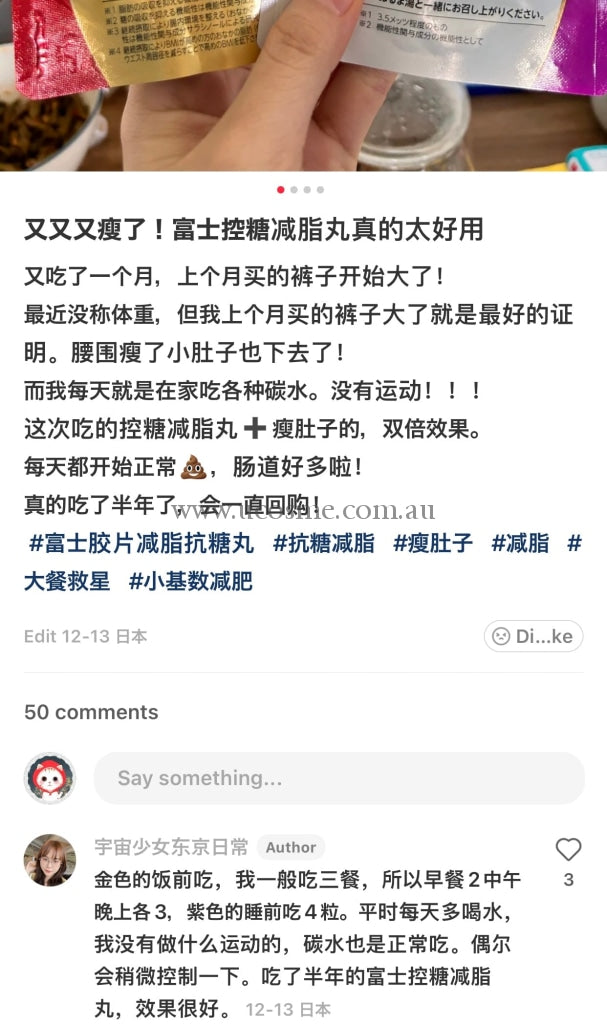607x1024 pixels.
Task: Open hashtag #富士胶片减脂抗糖丸
Action: click(x=141, y=544)
